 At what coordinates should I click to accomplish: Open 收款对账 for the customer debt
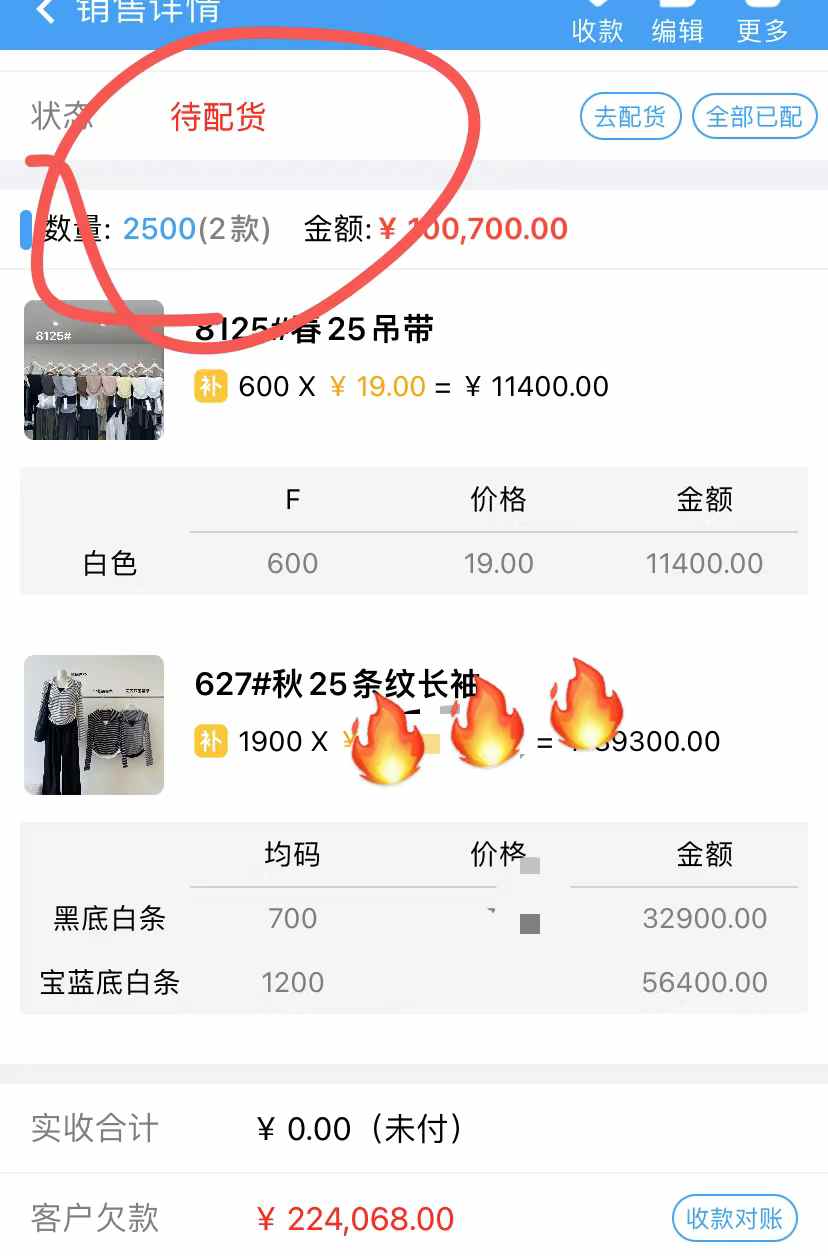coord(734,1218)
